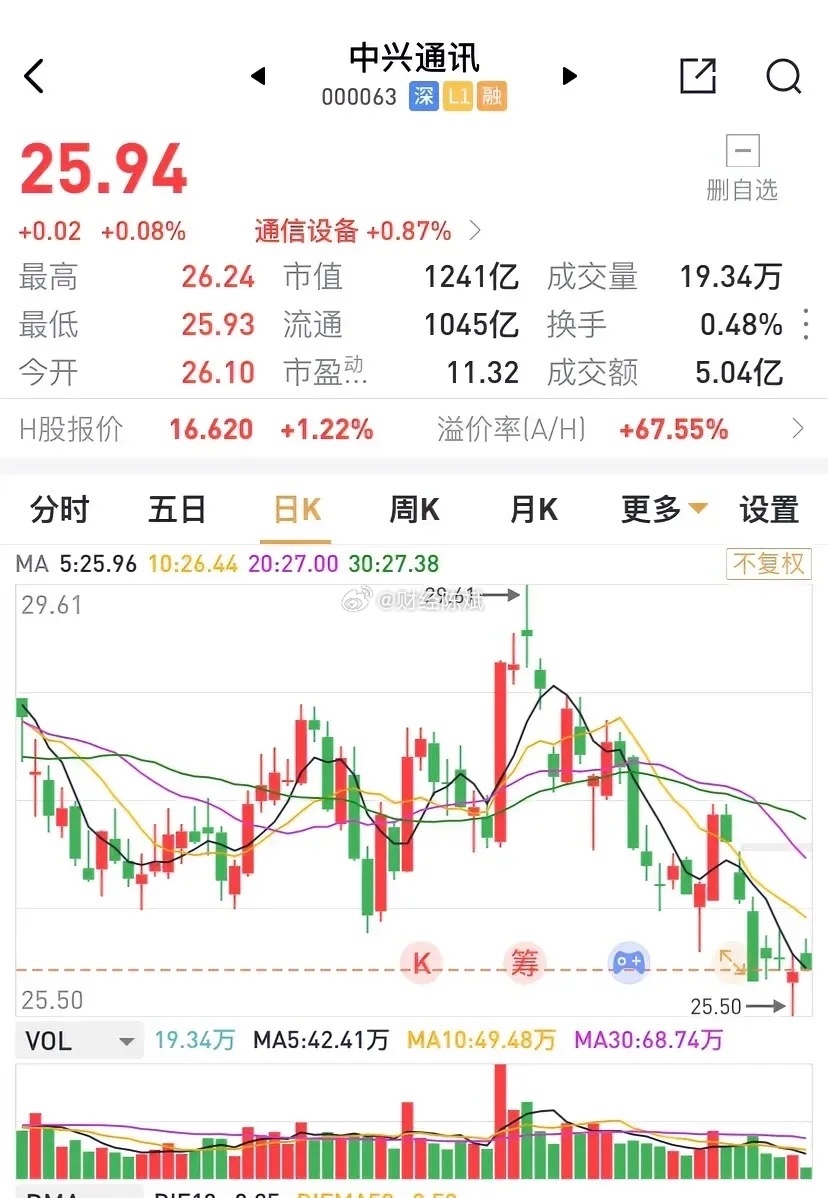Open the search icon
The height and width of the screenshot is (1198, 828).
coord(783,77)
